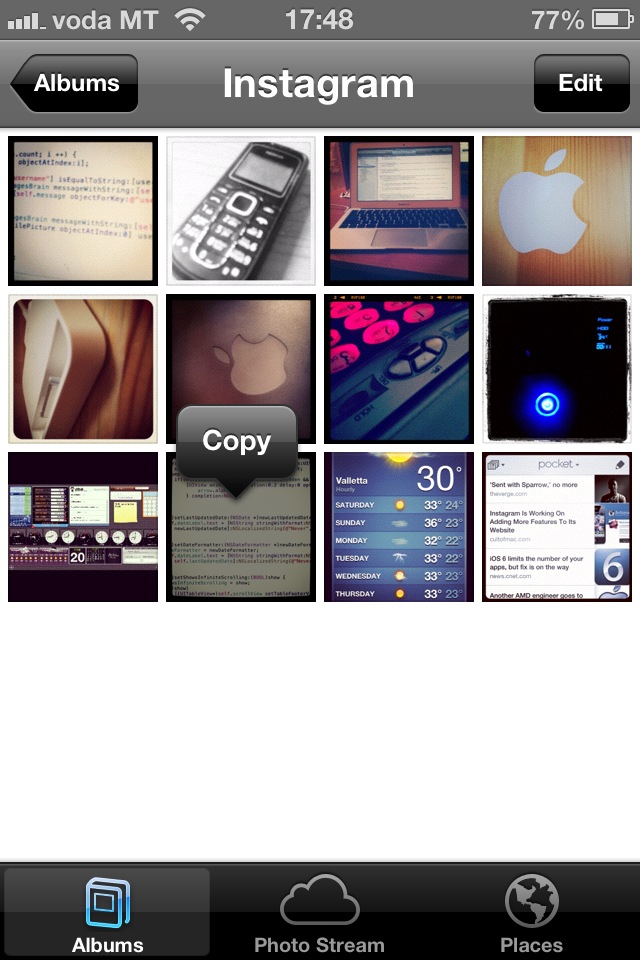Tap the Copy popup button
This screenshot has height=960, width=640.
236,441
